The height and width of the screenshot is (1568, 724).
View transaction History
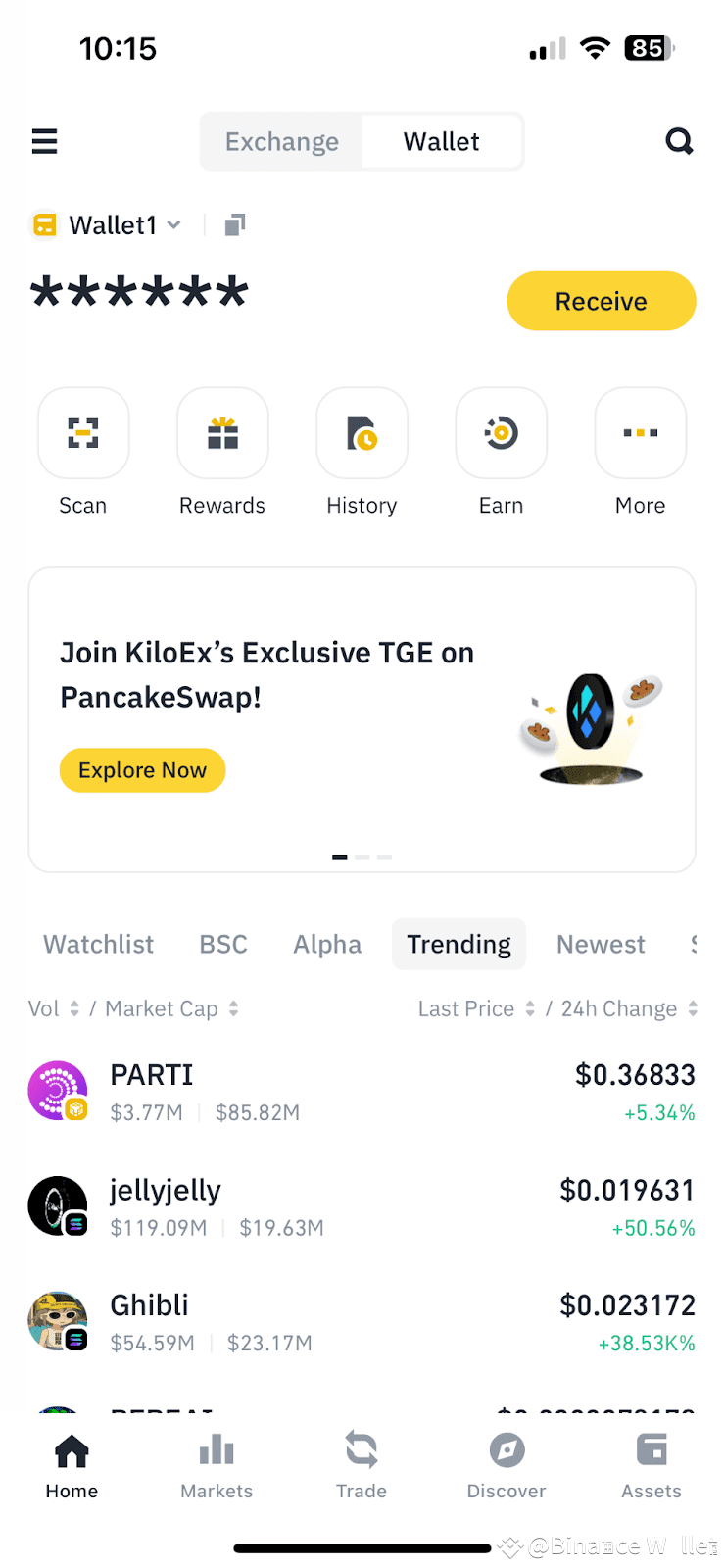click(362, 433)
